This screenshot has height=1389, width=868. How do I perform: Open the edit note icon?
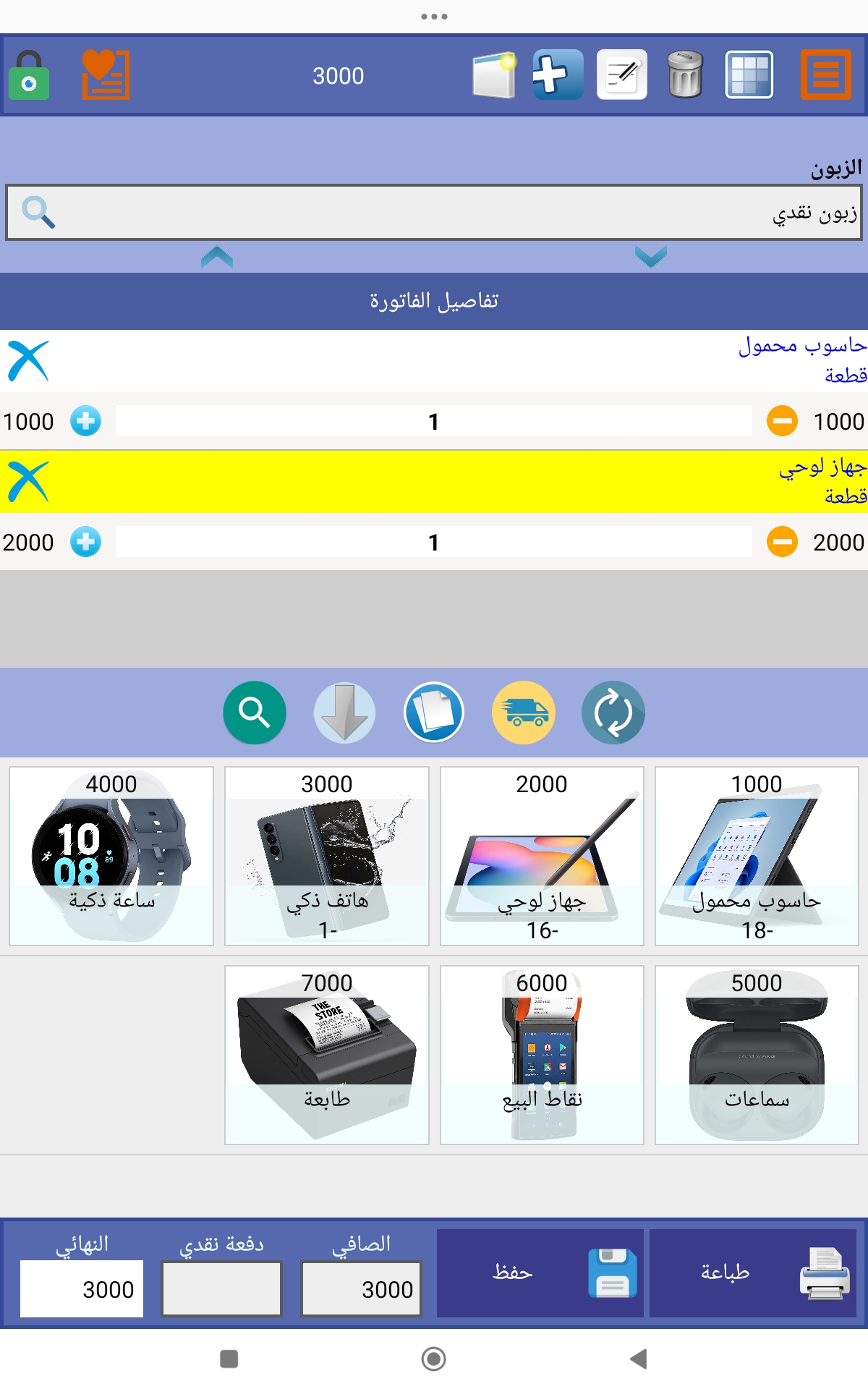tap(621, 75)
